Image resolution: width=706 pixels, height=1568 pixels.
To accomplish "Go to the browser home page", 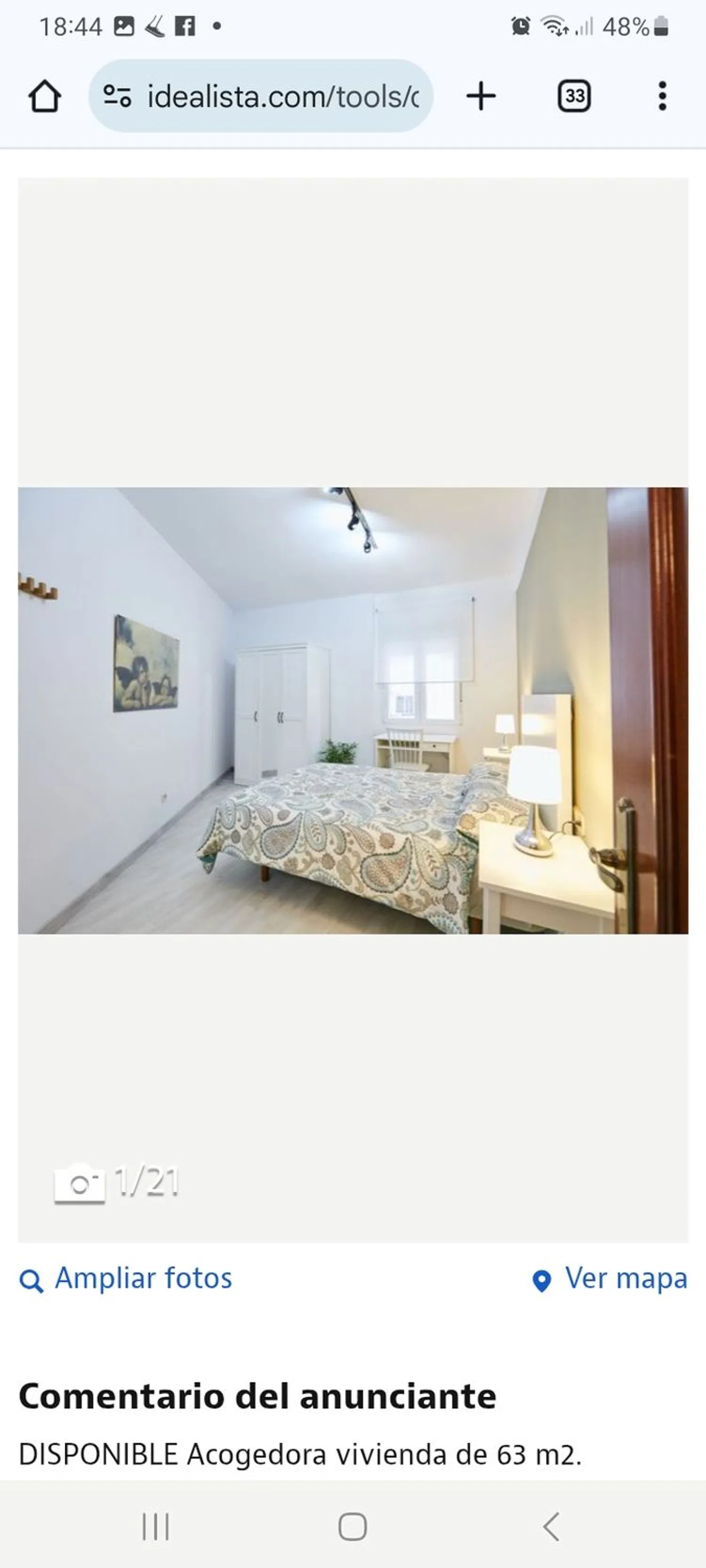I will click(44, 96).
